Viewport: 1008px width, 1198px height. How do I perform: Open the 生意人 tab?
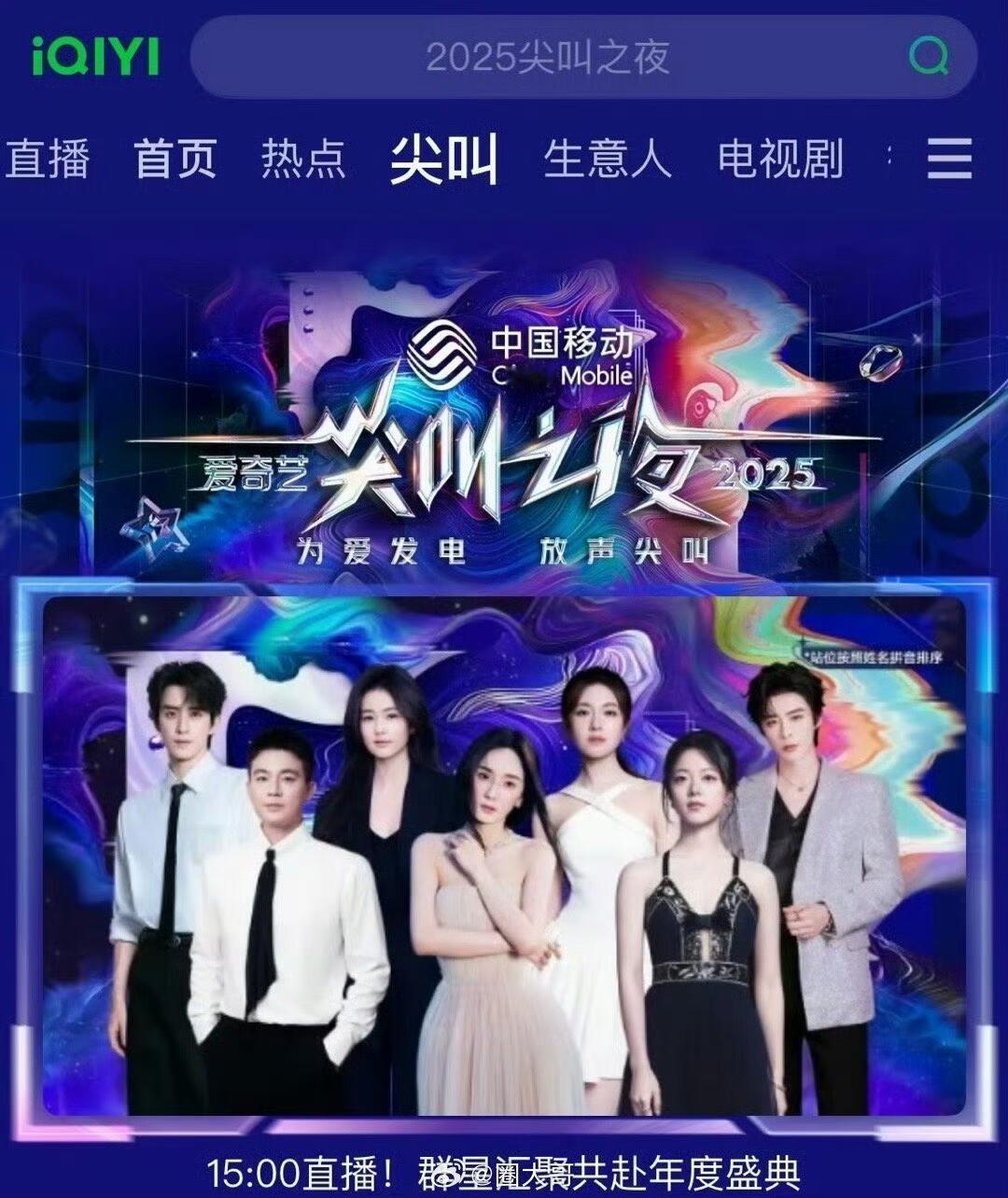[x=607, y=160]
